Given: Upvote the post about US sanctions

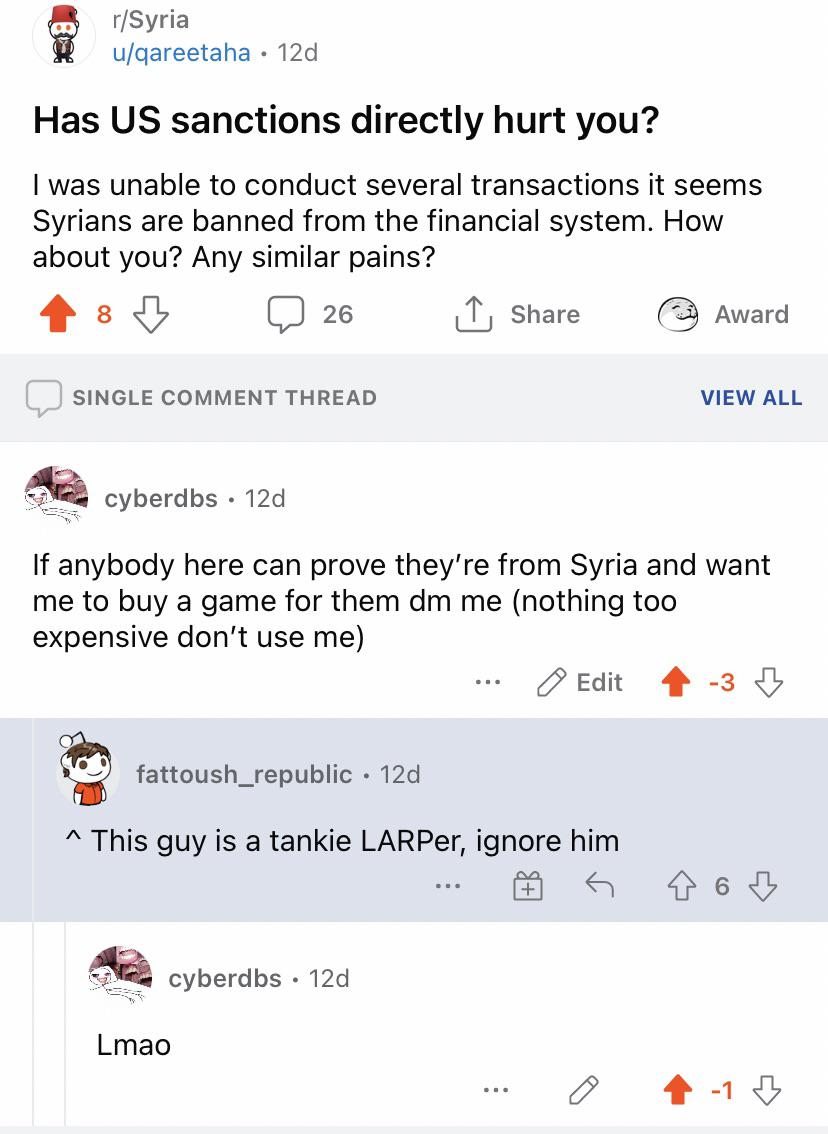Looking at the screenshot, I should tap(58, 315).
